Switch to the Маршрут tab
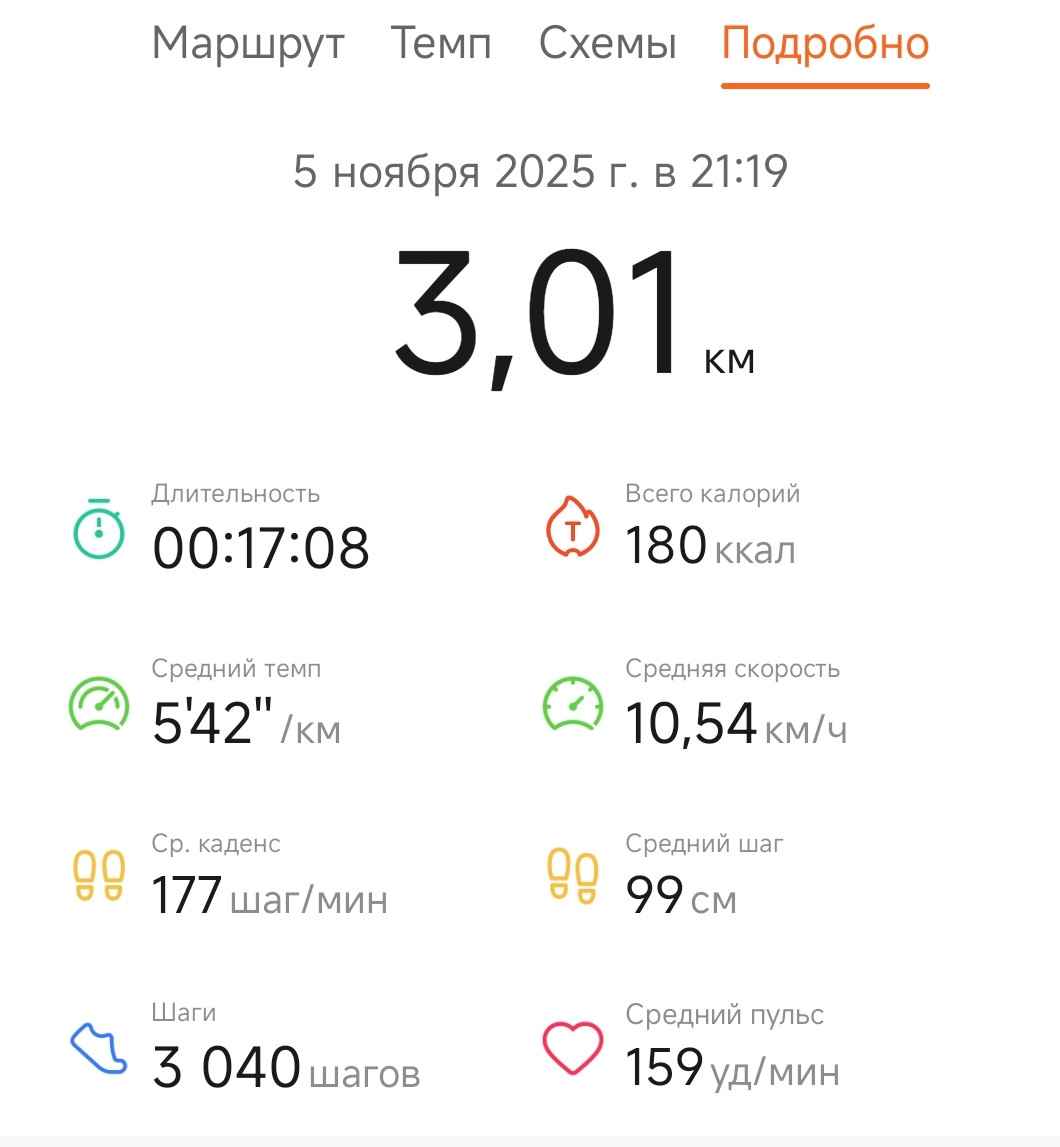The width and height of the screenshot is (1060, 1147). click(248, 44)
